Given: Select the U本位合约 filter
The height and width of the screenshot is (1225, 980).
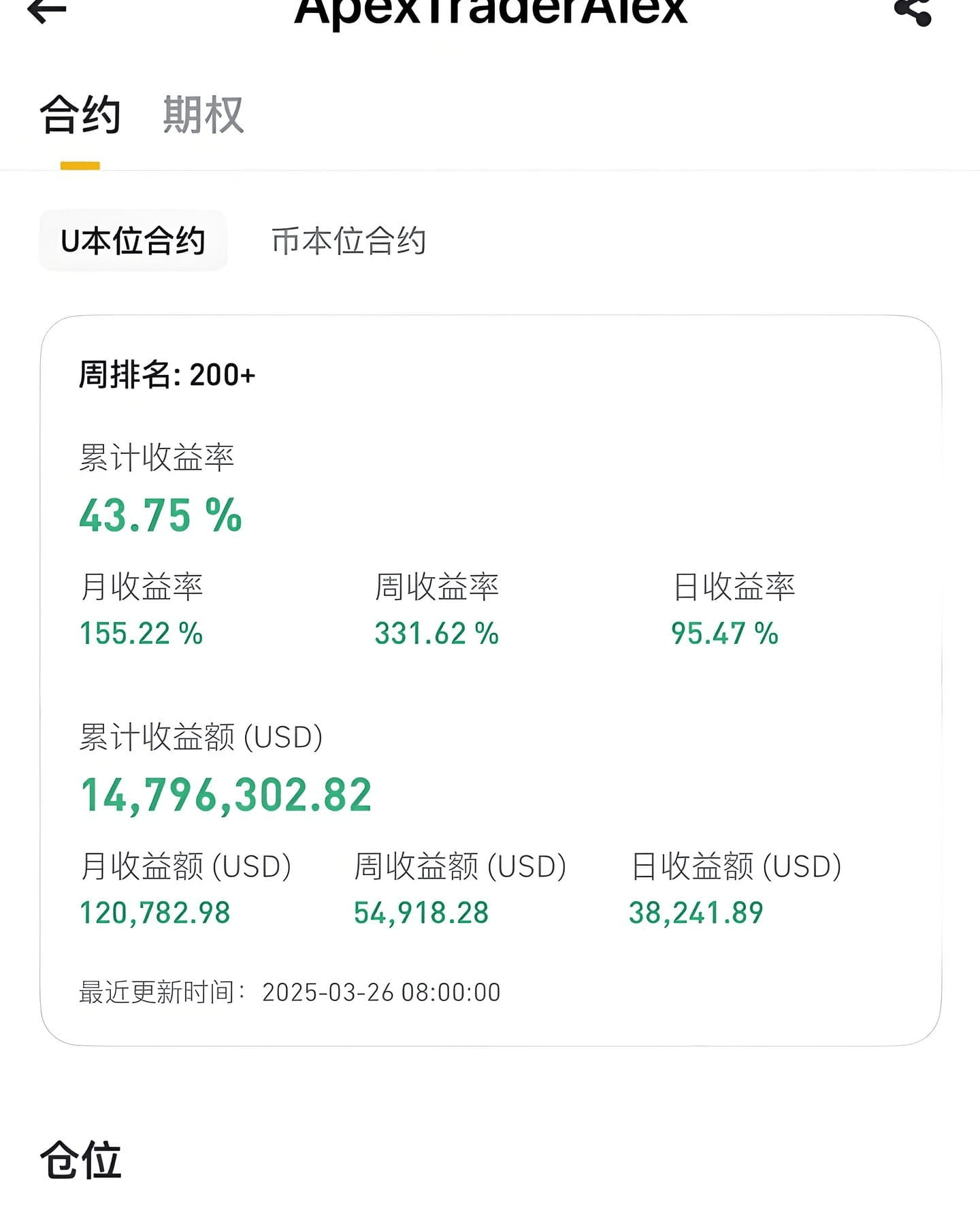Looking at the screenshot, I should pos(133,241).
